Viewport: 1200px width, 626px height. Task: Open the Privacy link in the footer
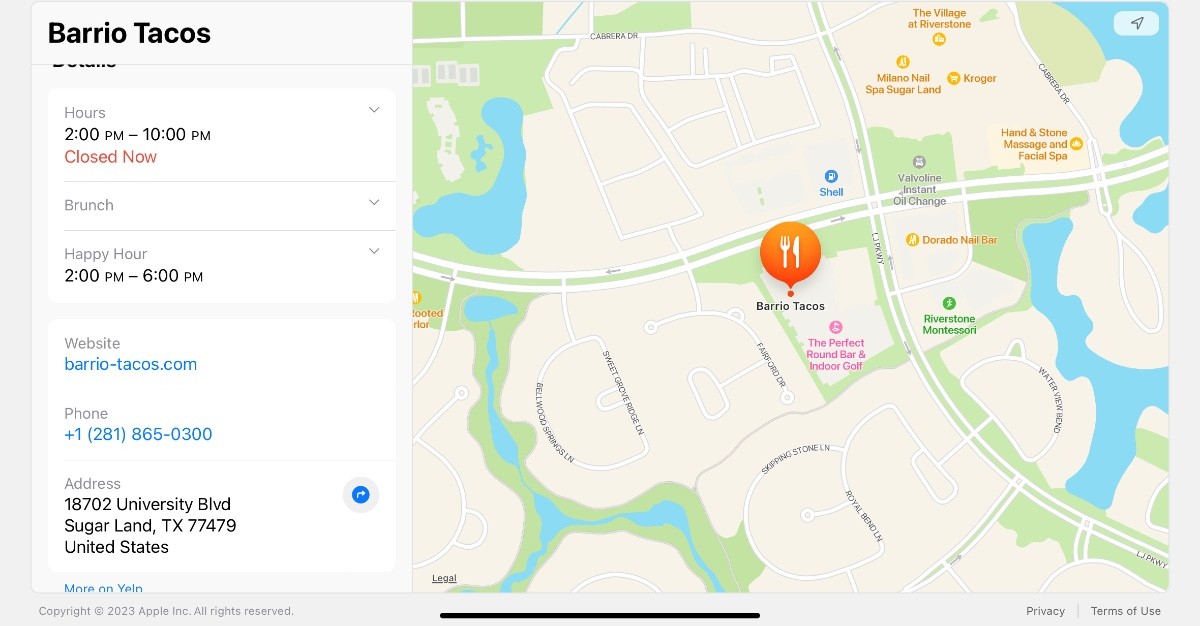click(1045, 611)
